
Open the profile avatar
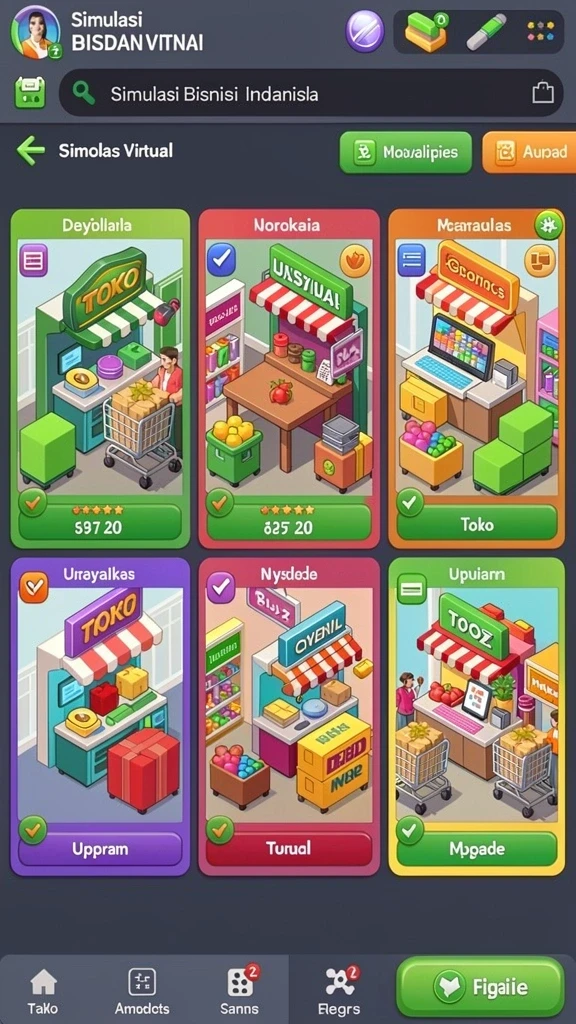[35, 31]
